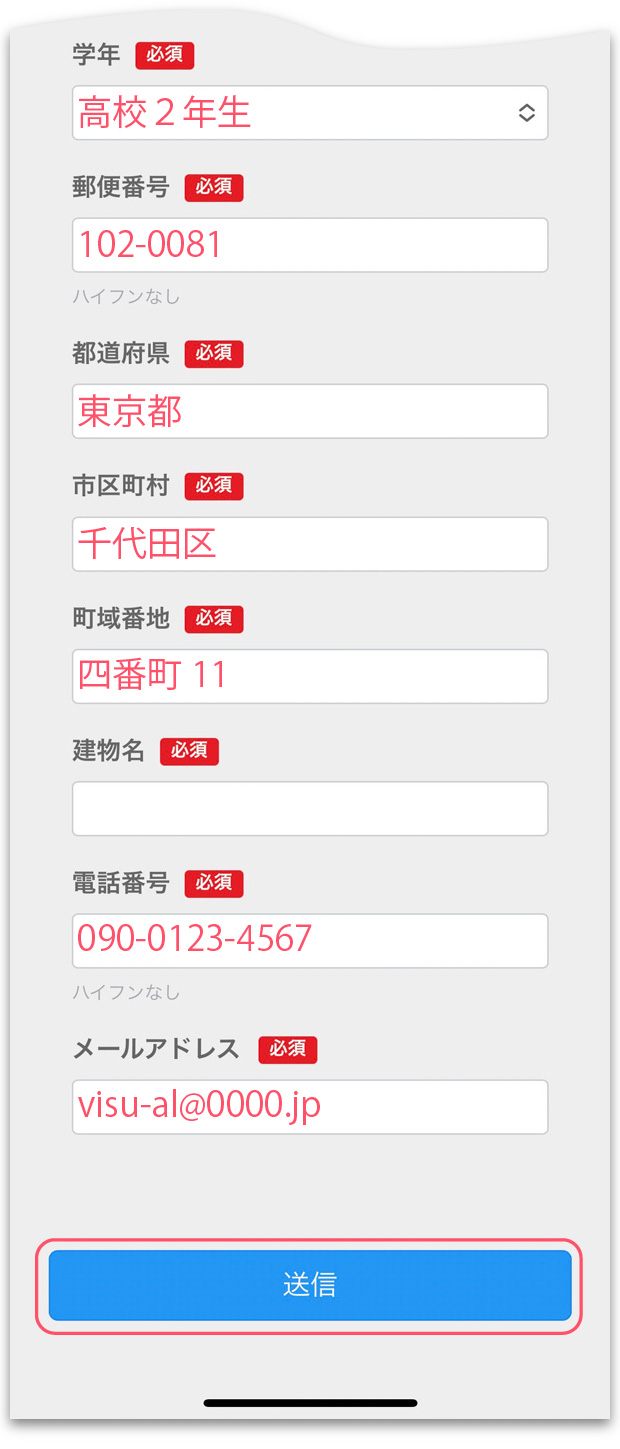
Task: Tap the 郵便番号 postal code field
Action: (310, 245)
